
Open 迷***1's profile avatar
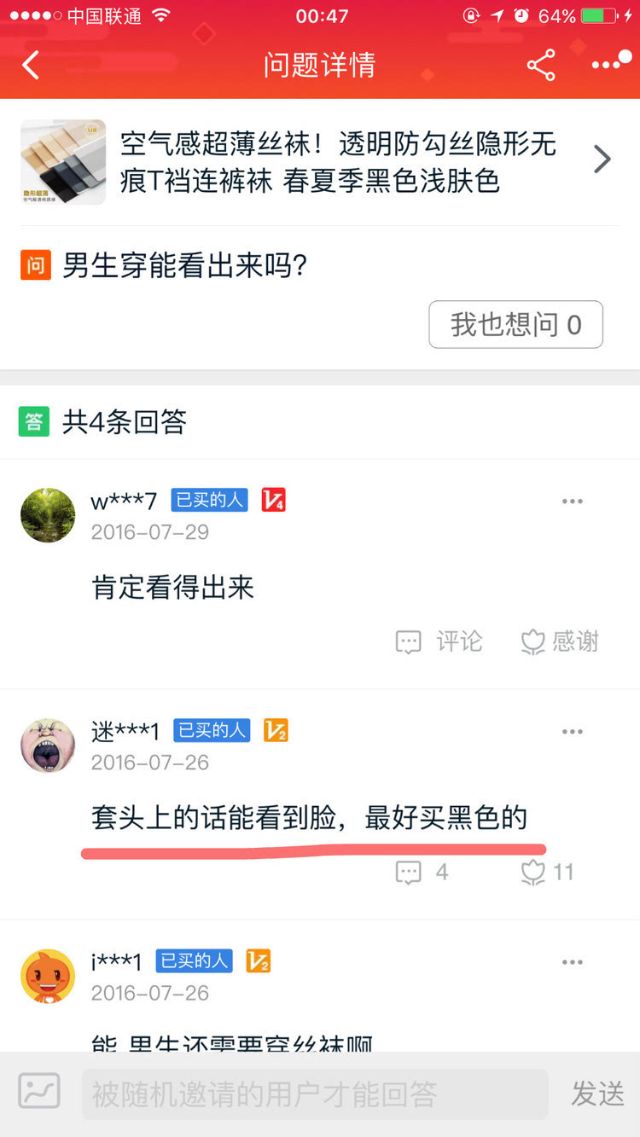48,745
